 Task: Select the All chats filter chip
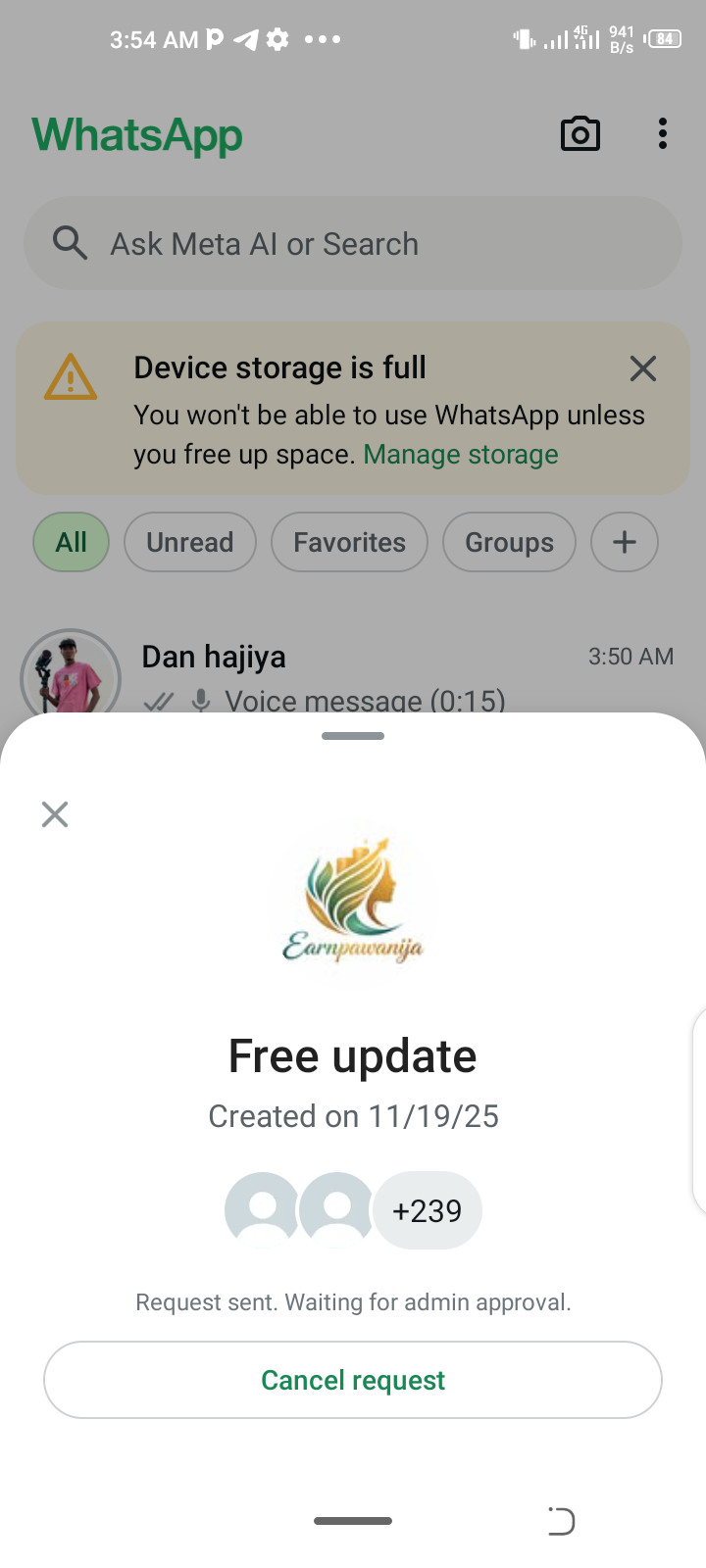pyautogui.click(x=71, y=542)
